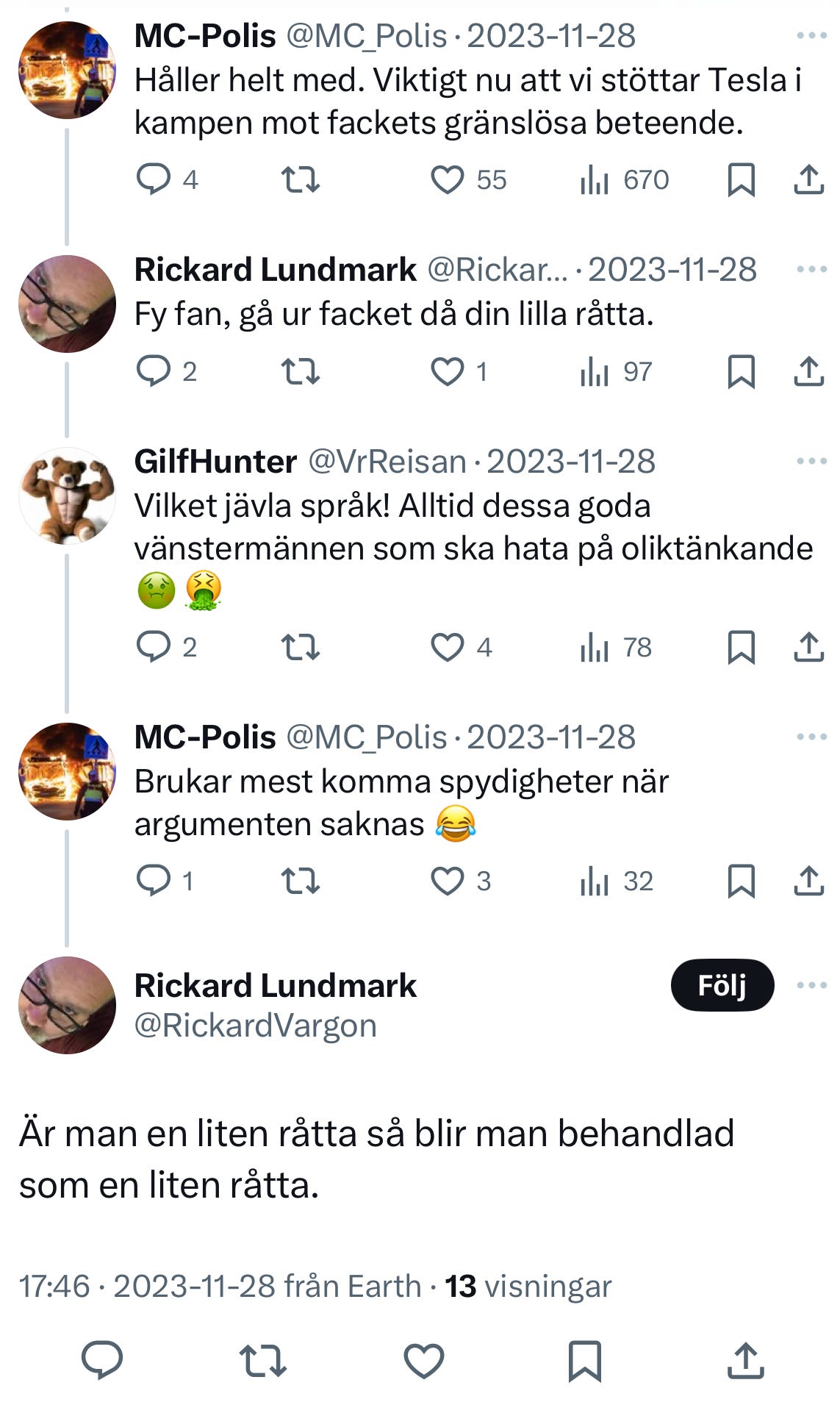840x1402 pixels.
Task: Open GilfHunter's profile picture
Action: (x=67, y=496)
